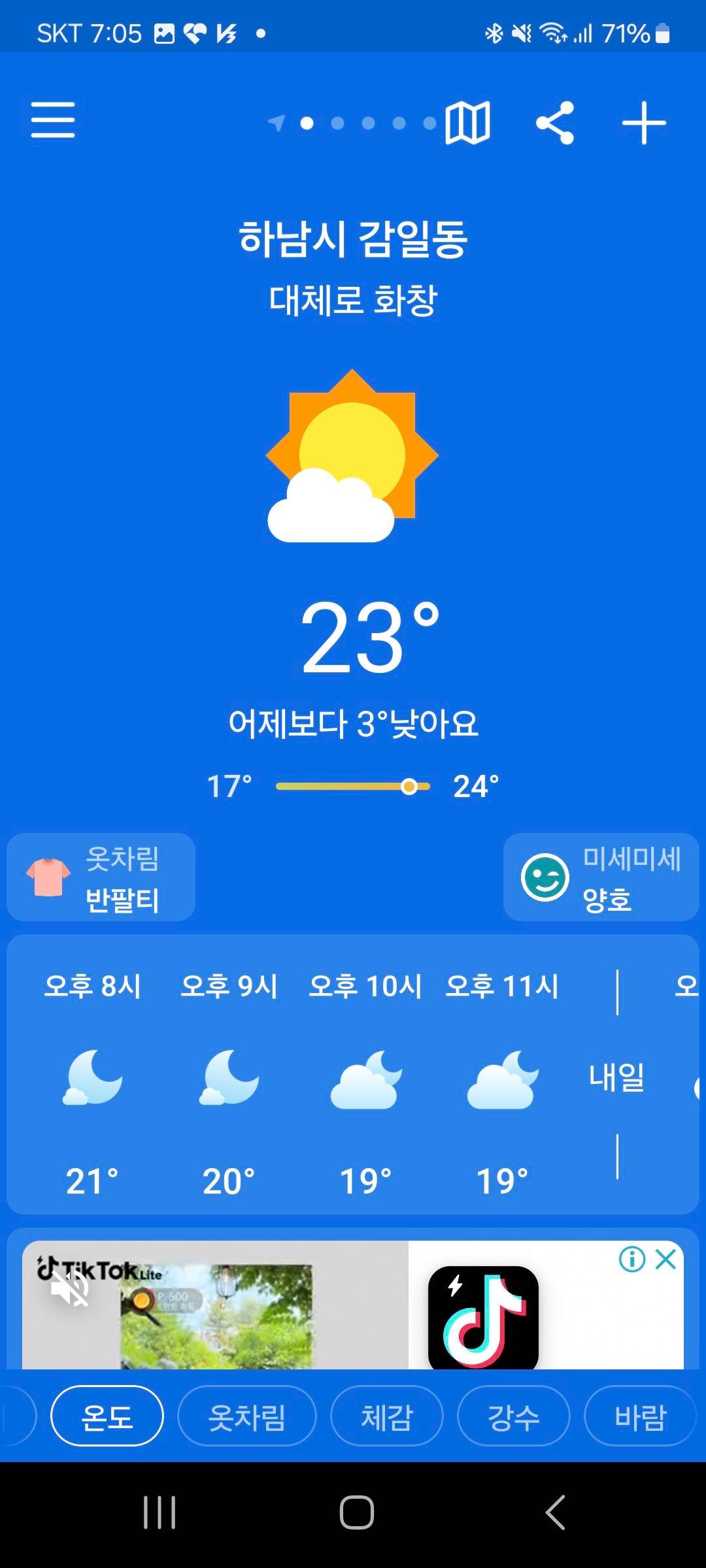Open the hamburger menu
Image resolution: width=706 pixels, height=1568 pixels.
[x=53, y=120]
